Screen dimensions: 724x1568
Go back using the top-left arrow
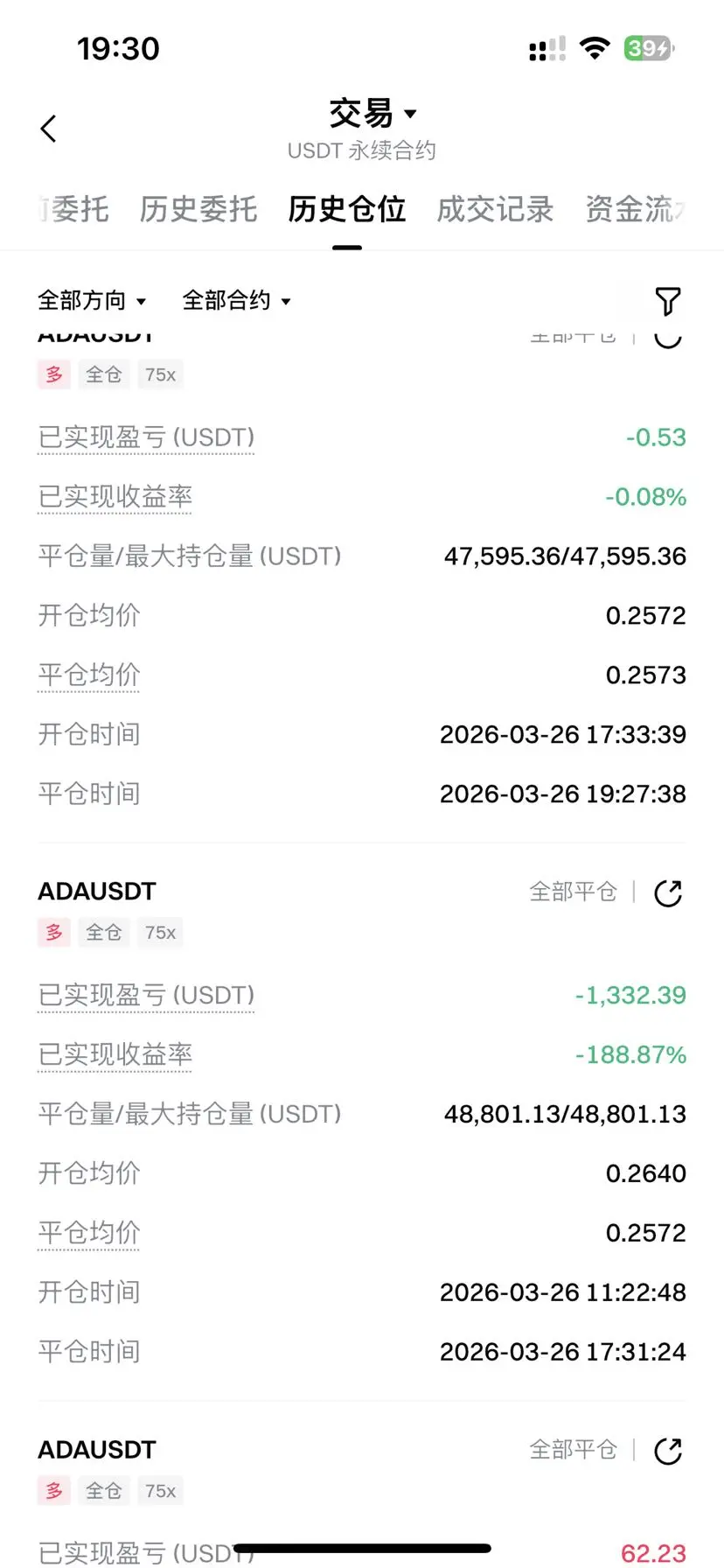pos(49,129)
